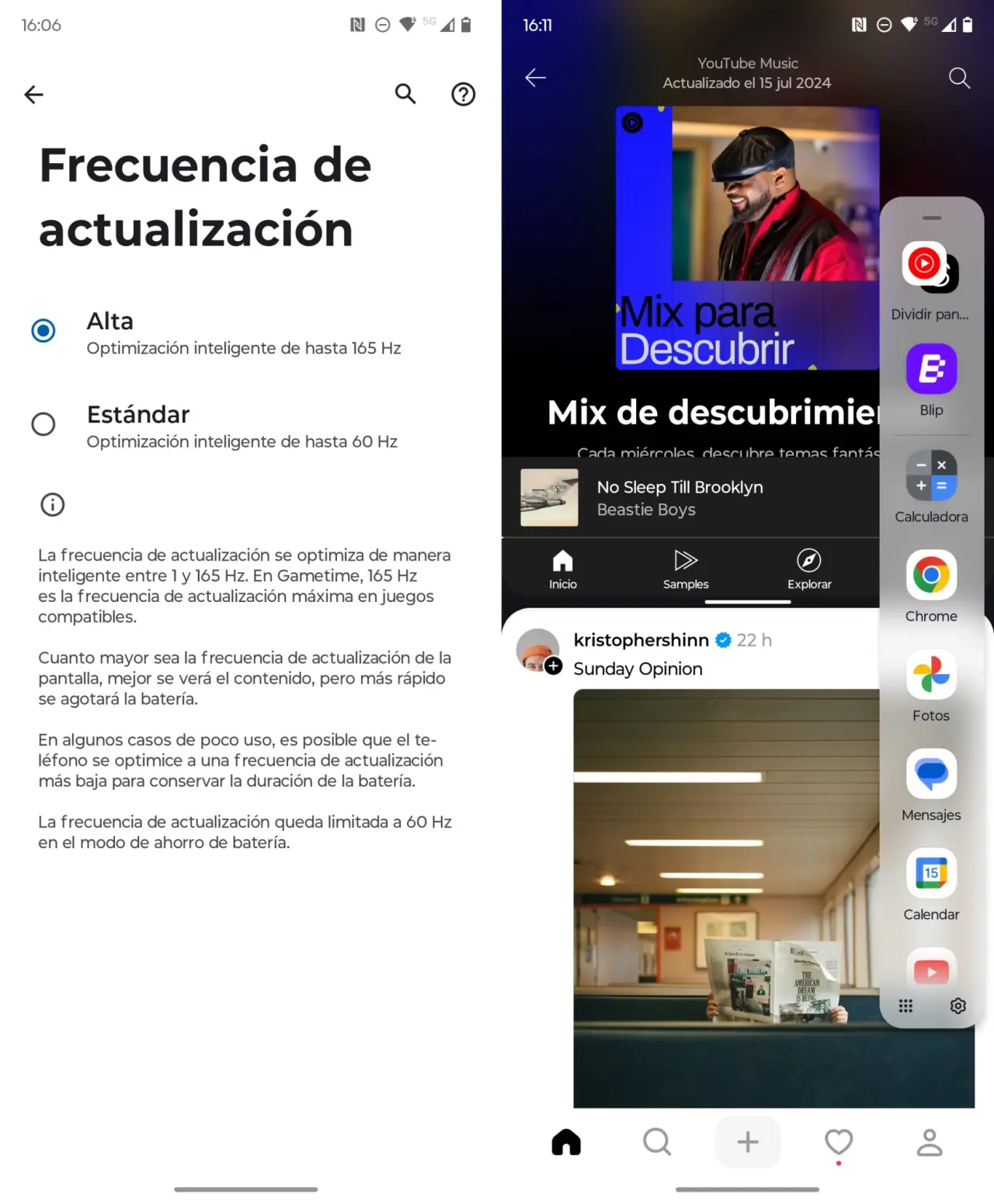The image size is (994, 1204).
Task: Search settings with the magnifier icon
Action: coord(405,94)
